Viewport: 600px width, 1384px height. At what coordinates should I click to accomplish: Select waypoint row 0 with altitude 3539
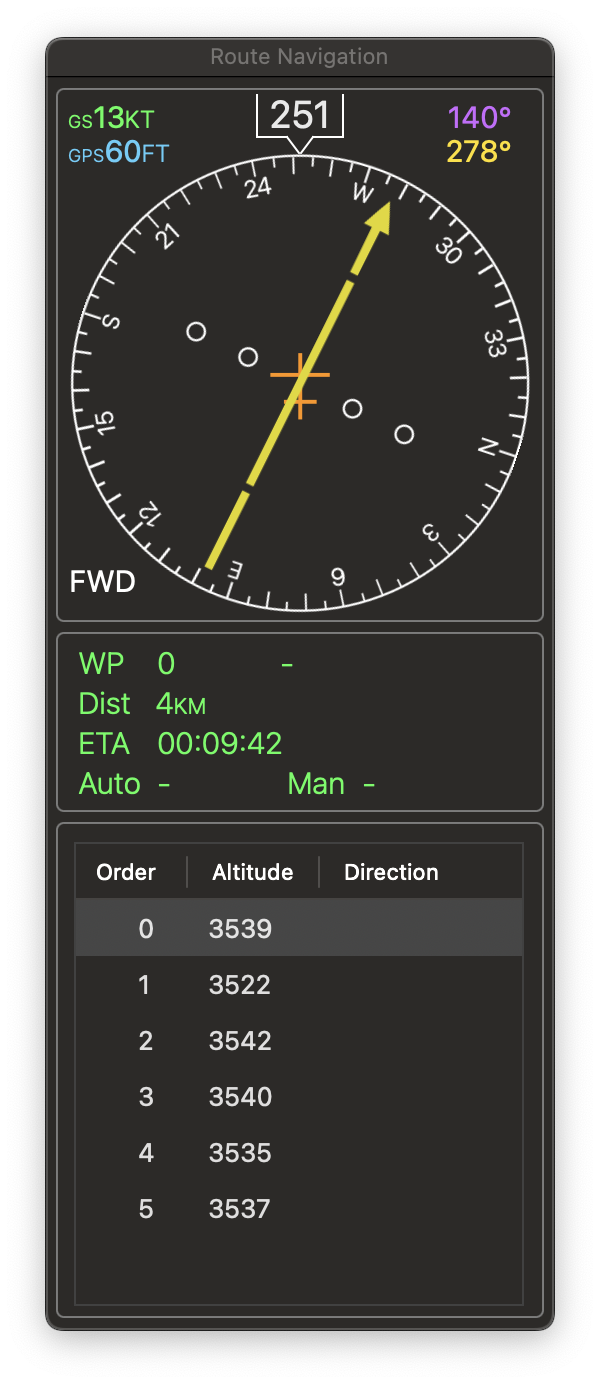(298, 929)
